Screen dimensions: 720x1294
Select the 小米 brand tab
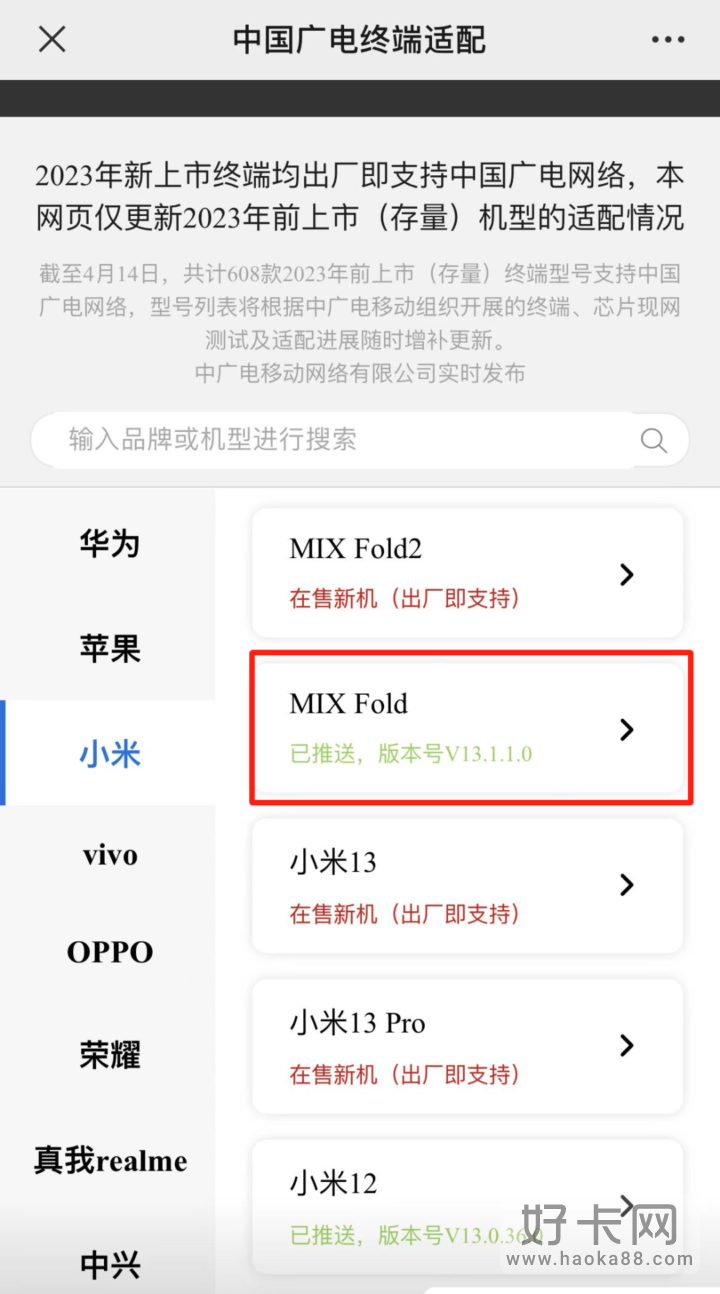pos(108,753)
